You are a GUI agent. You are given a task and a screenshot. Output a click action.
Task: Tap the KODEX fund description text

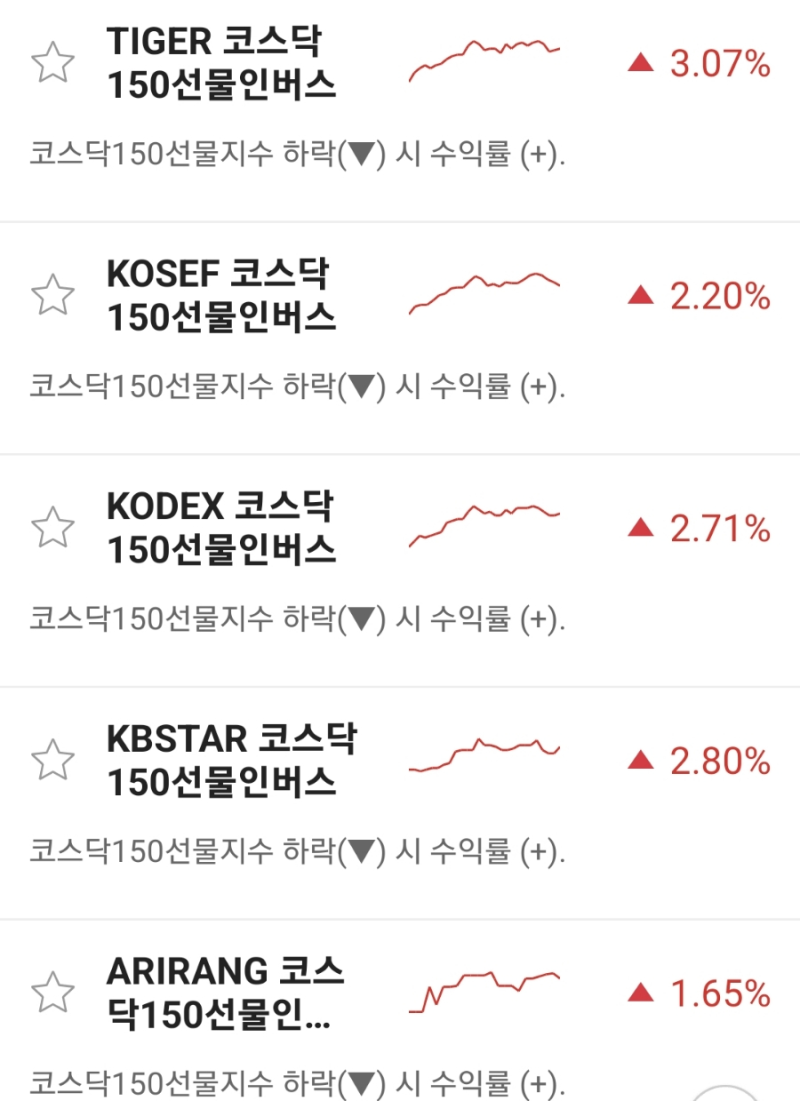[x=300, y=621]
